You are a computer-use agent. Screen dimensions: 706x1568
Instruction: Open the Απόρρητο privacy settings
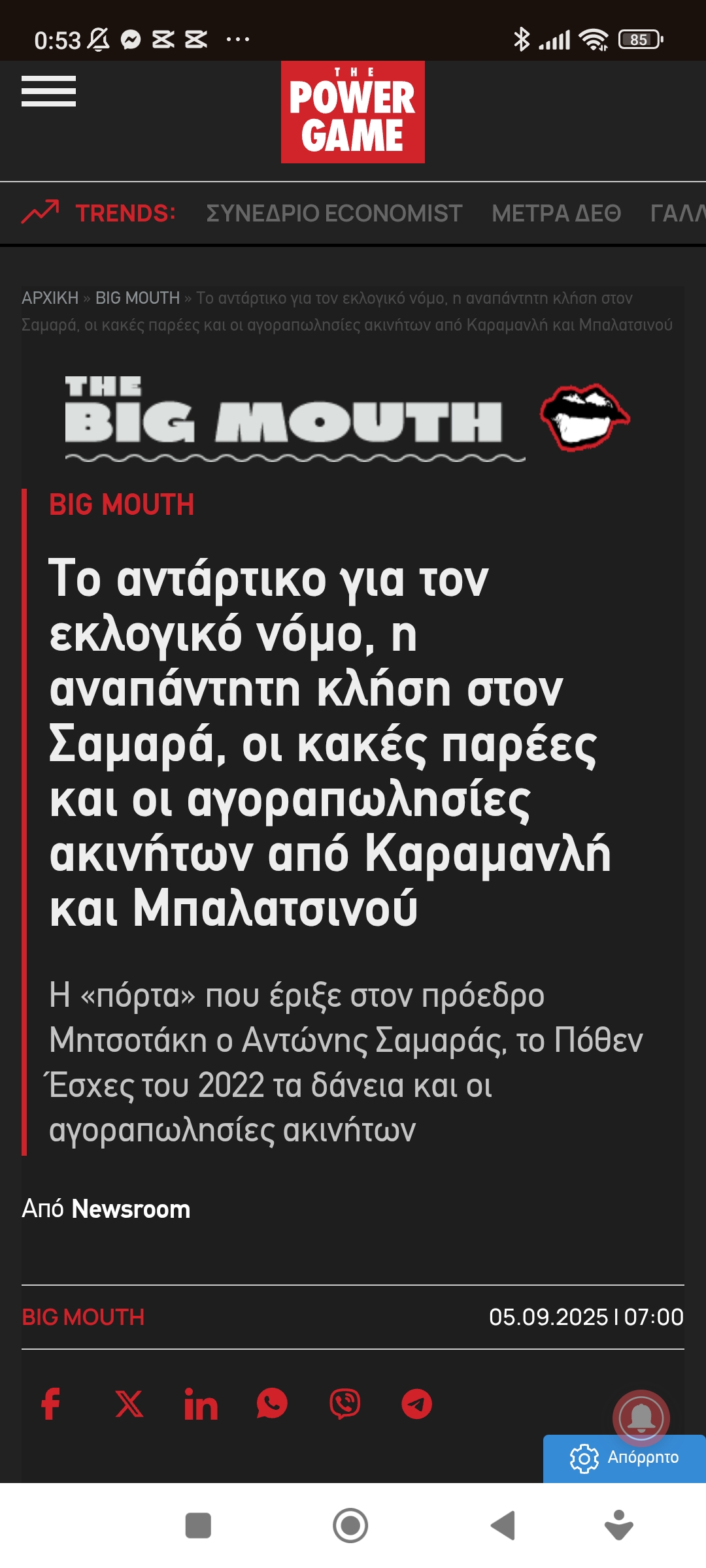pyautogui.click(x=624, y=1458)
